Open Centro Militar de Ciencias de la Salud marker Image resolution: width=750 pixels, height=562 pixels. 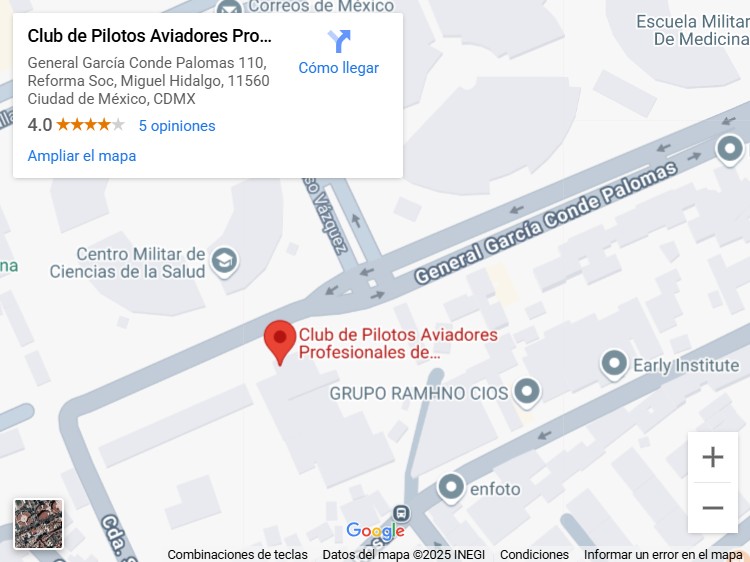pos(225,261)
